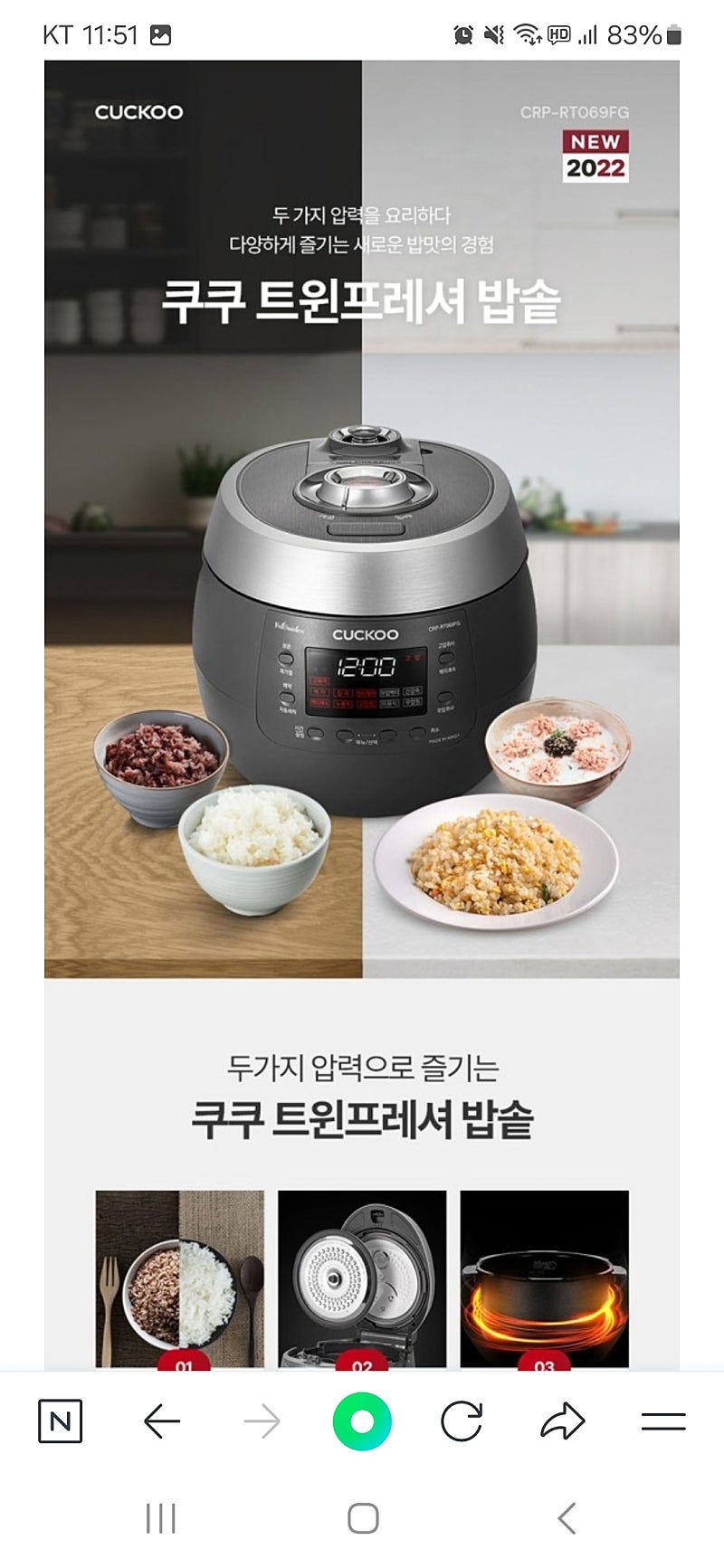Share this page
724x1568 pixels.
pos(563,1421)
